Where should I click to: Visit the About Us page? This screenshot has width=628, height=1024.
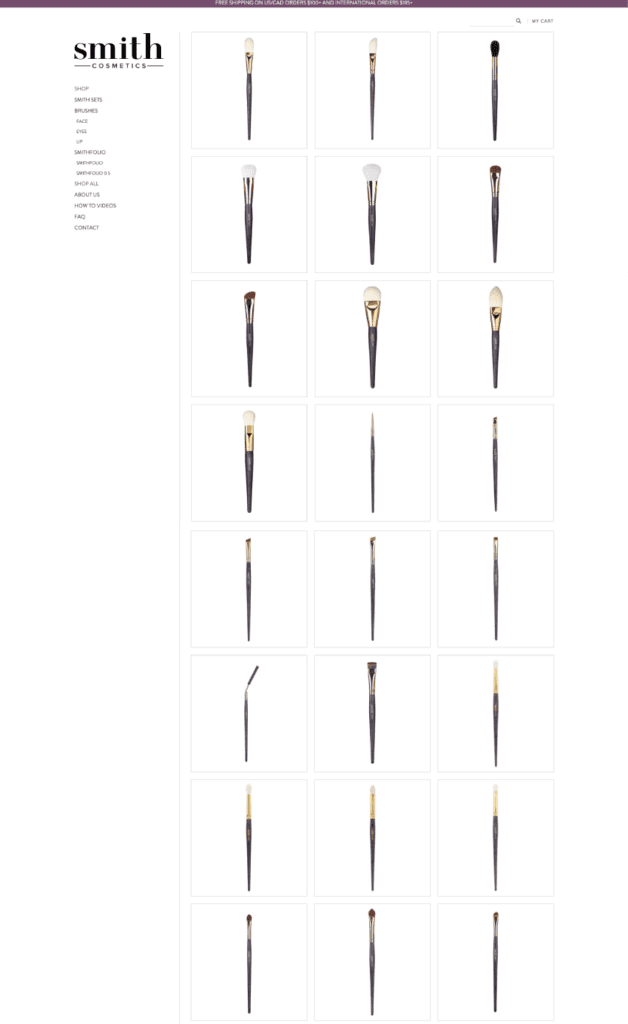(87, 195)
